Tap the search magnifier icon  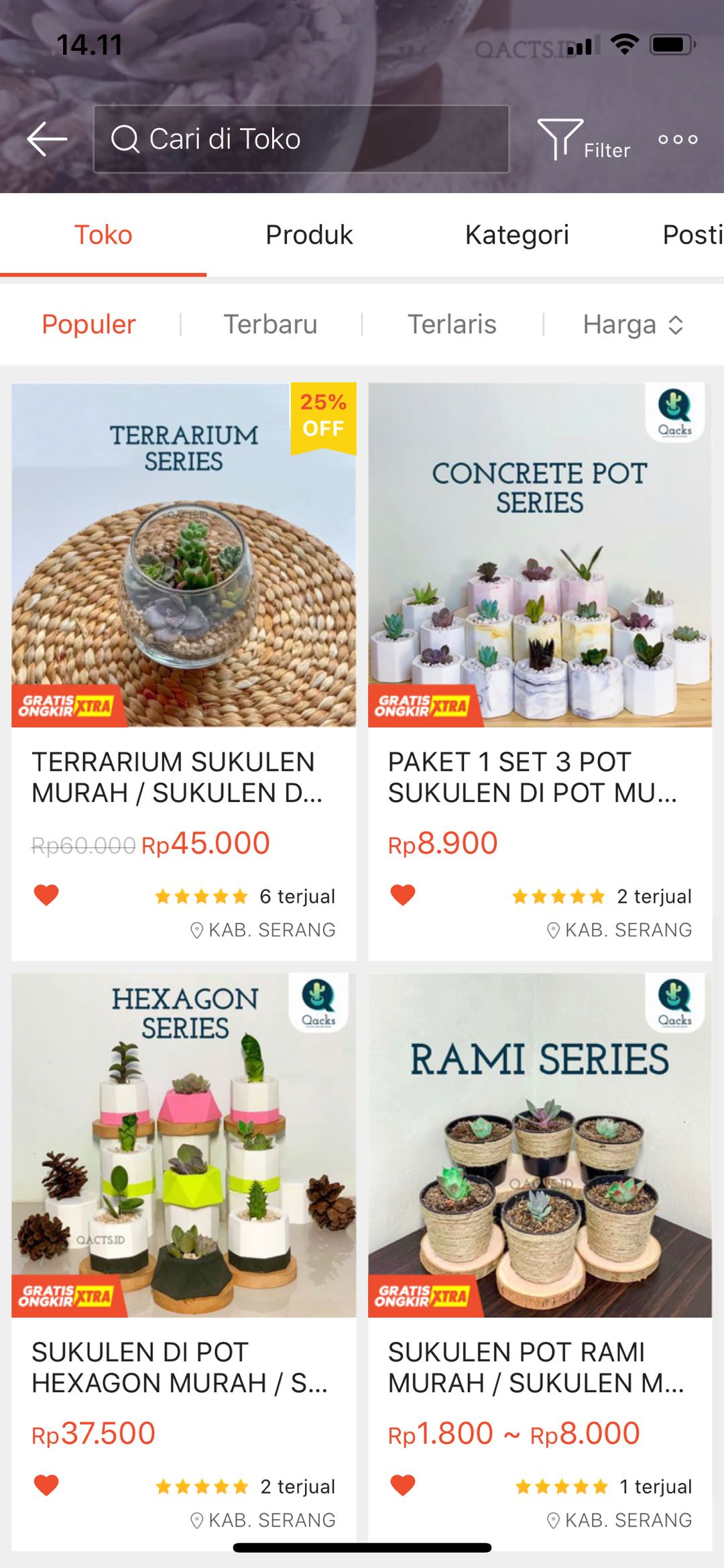click(125, 138)
